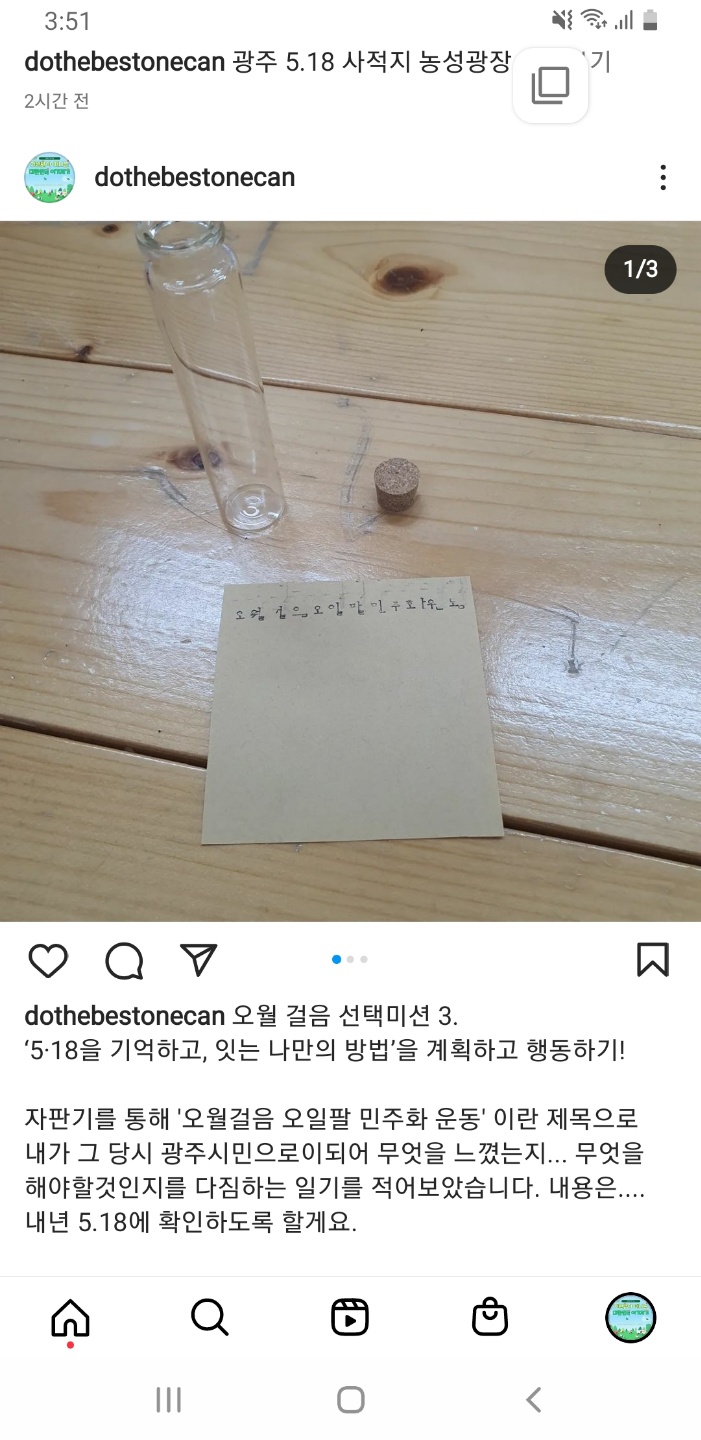Switch to the Search tab

pyautogui.click(x=210, y=1318)
